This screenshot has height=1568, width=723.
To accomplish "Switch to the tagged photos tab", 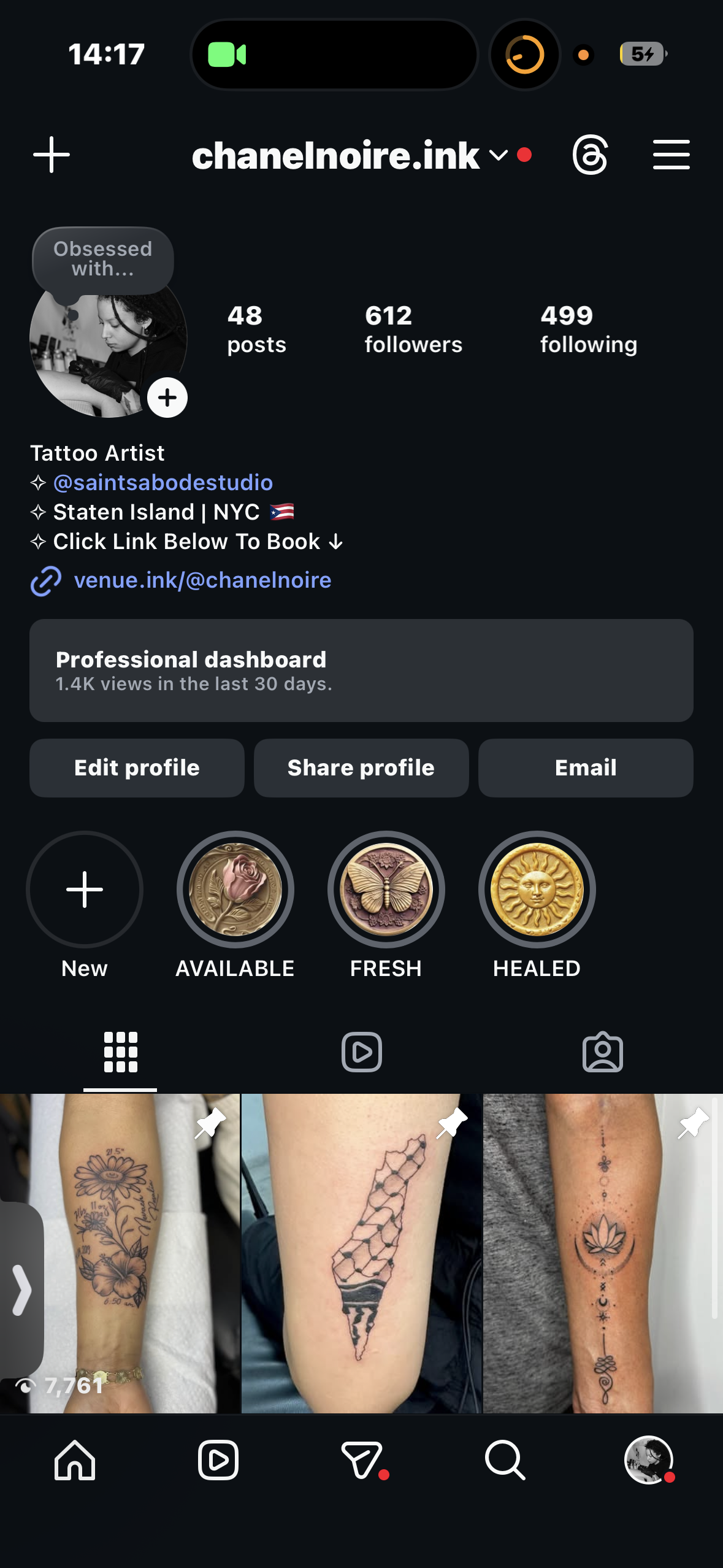I will [x=603, y=1052].
